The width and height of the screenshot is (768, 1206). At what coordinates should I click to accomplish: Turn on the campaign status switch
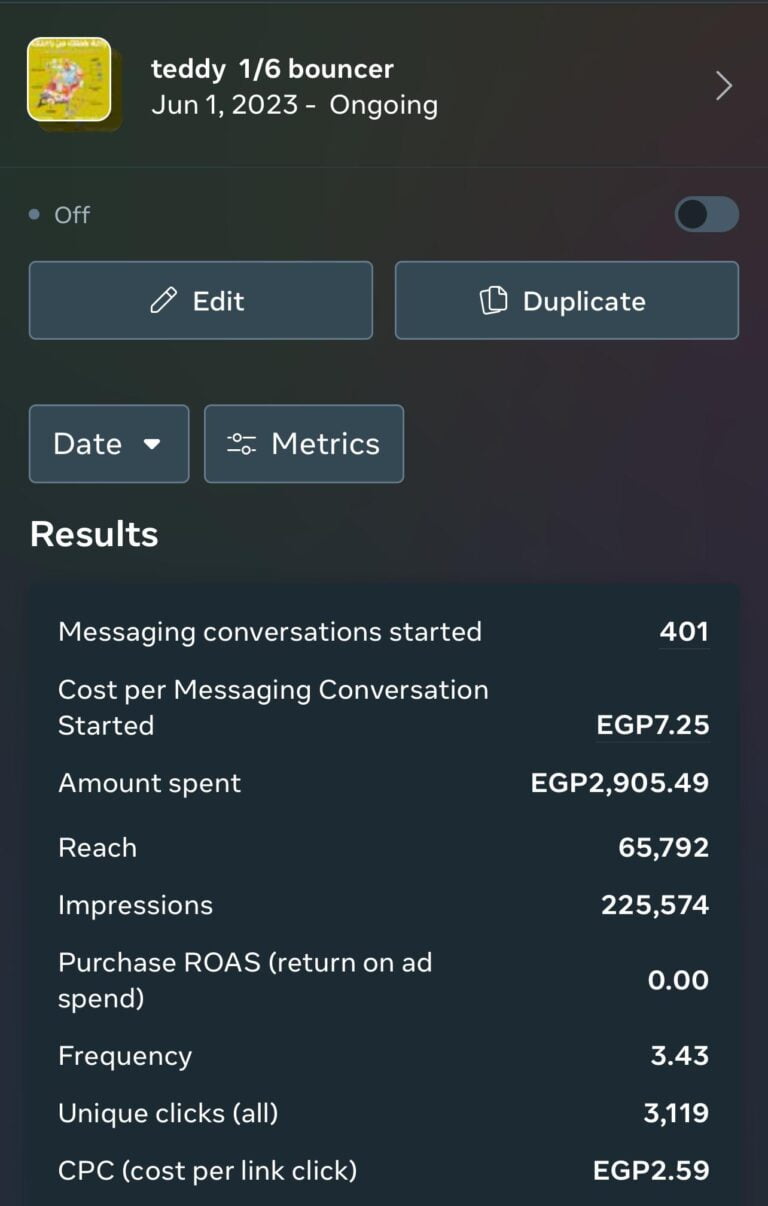point(706,215)
